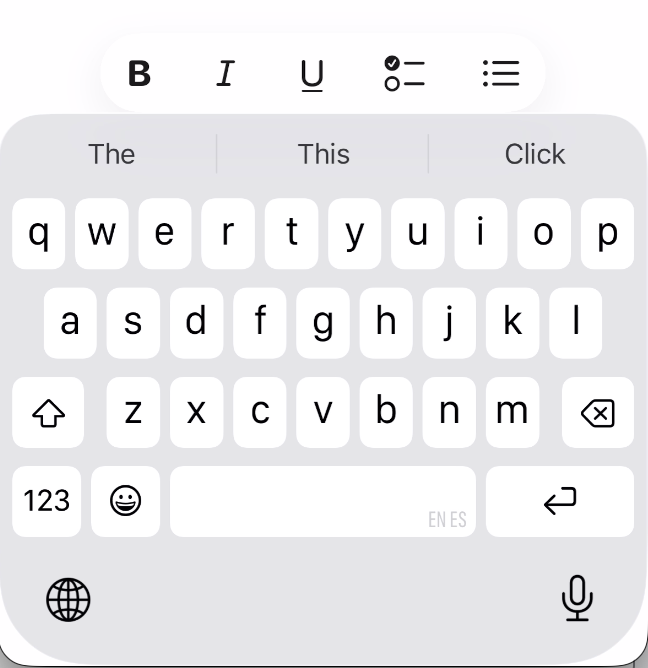Choose the suggestion "This"
Viewport: 648px width, 668px height.
click(x=323, y=154)
